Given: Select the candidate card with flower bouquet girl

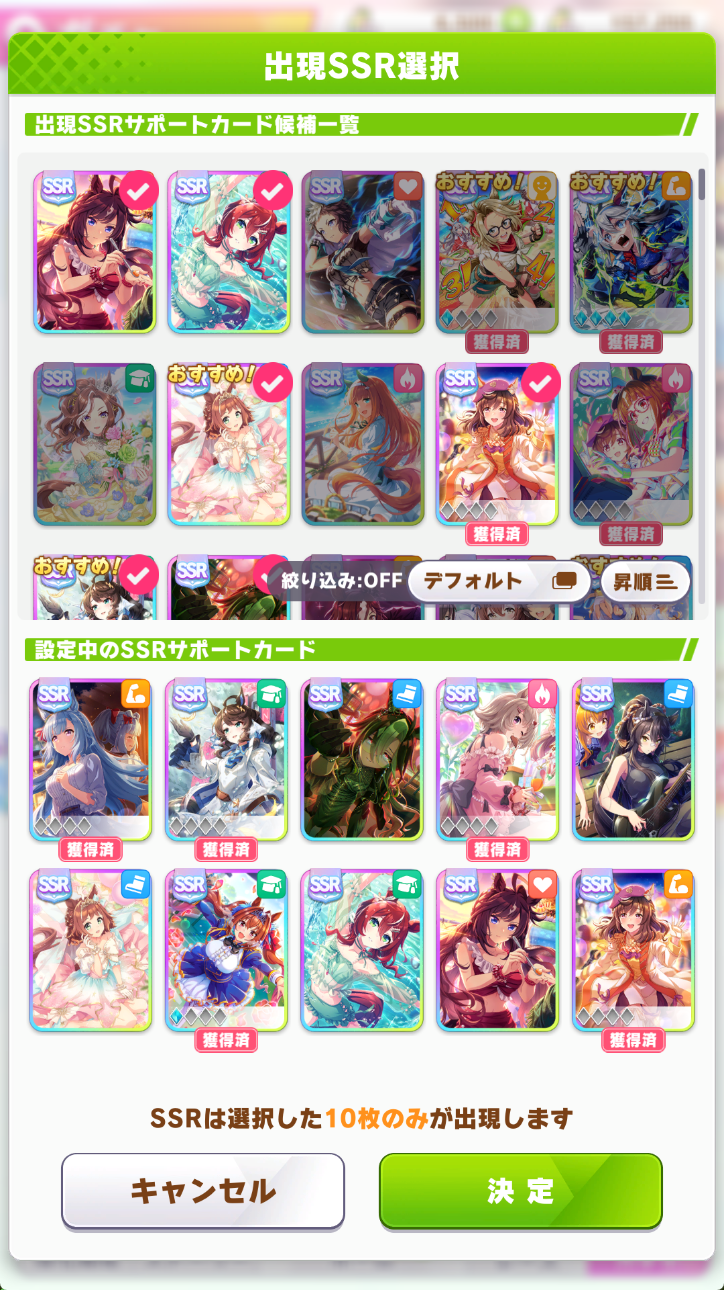Looking at the screenshot, I should pyautogui.click(x=95, y=444).
